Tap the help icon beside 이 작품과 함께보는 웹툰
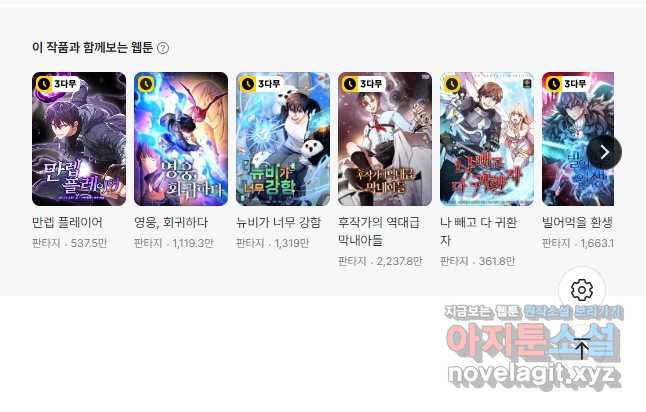646x412 pixels. click(163, 48)
